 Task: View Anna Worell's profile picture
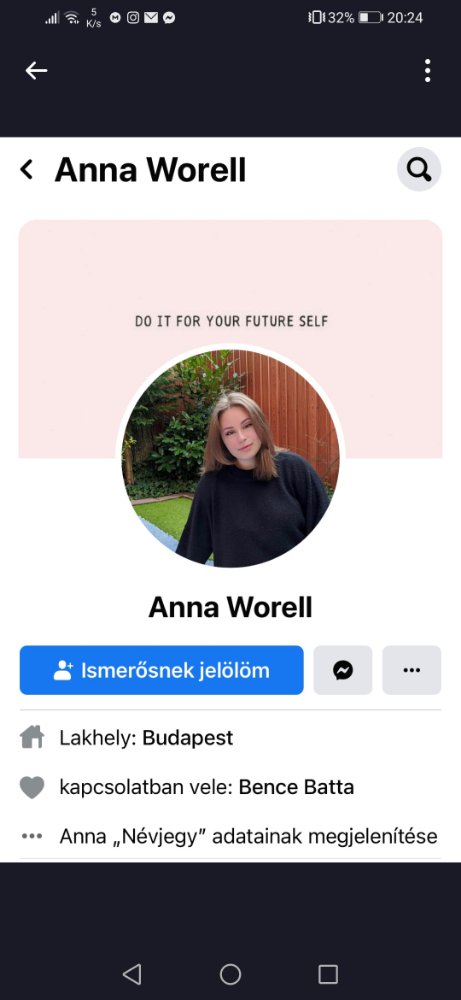tap(230, 458)
